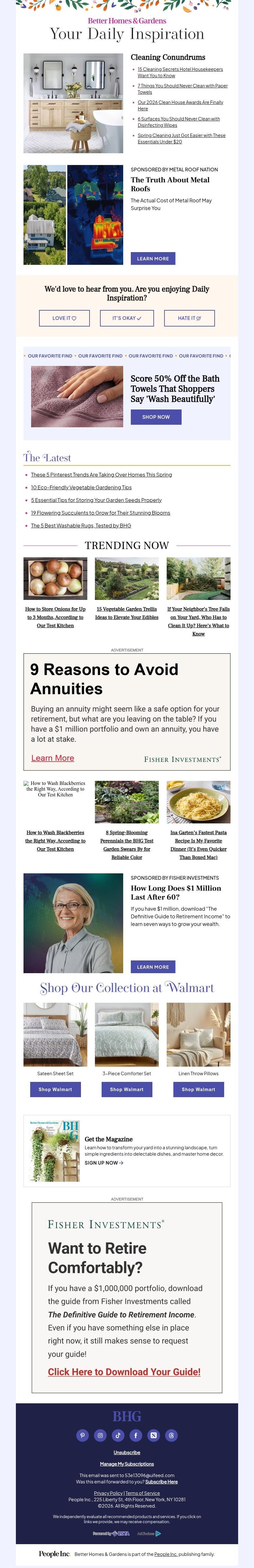Open BHG's Pinterest page
The image size is (254, 1568).
tap(83, 1435)
